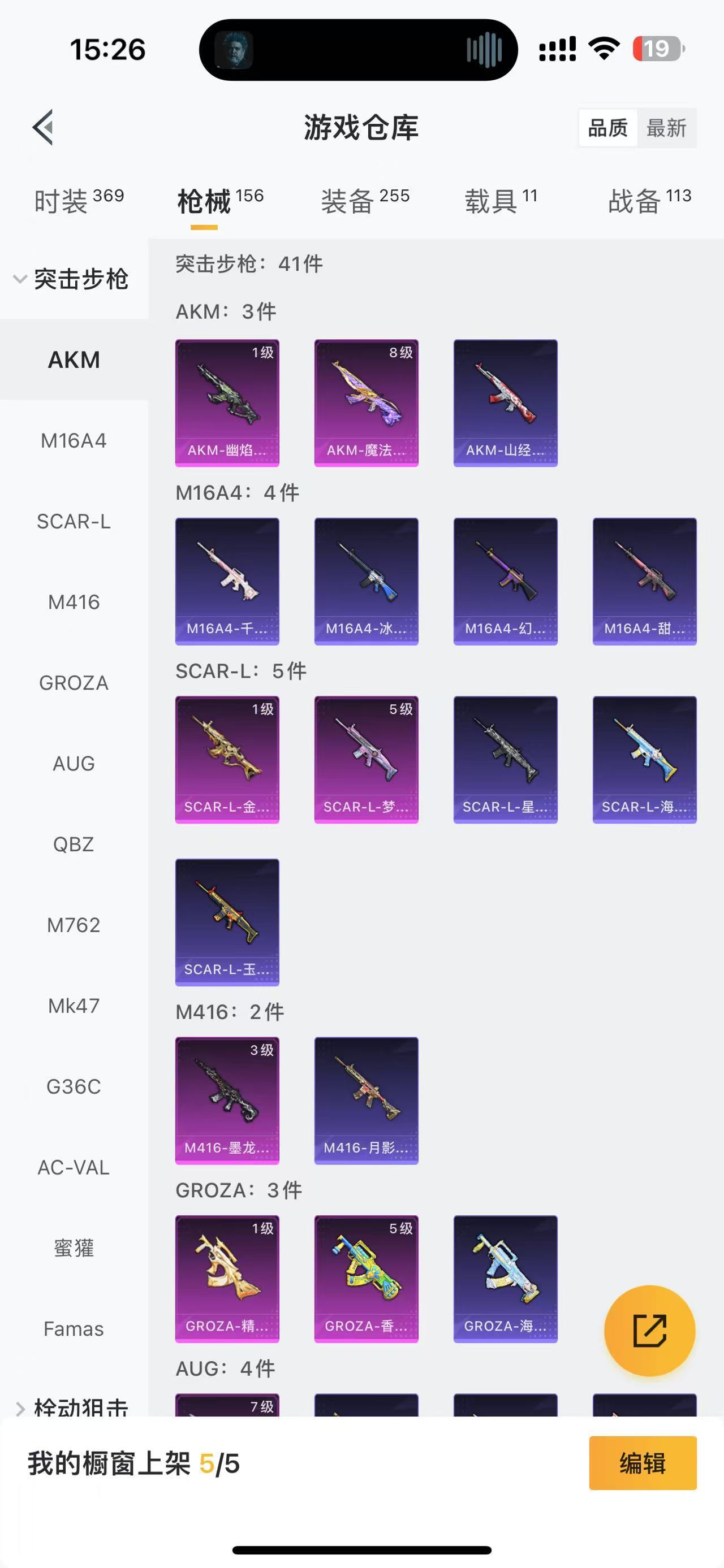This screenshot has width=724, height=1568.
Task: Open the 战备 tab
Action: pyautogui.click(x=649, y=200)
